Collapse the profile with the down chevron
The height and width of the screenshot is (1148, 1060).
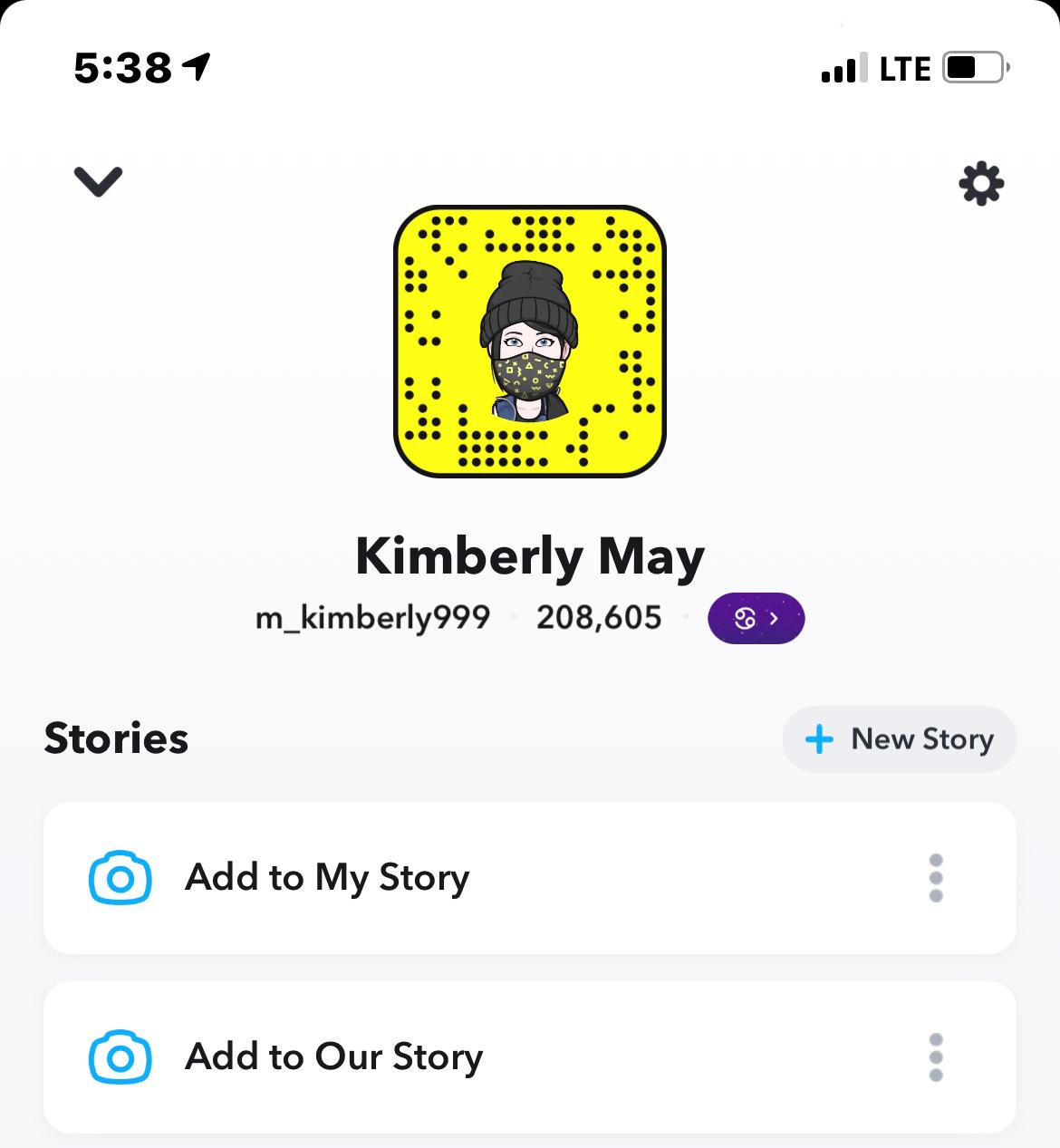98,181
